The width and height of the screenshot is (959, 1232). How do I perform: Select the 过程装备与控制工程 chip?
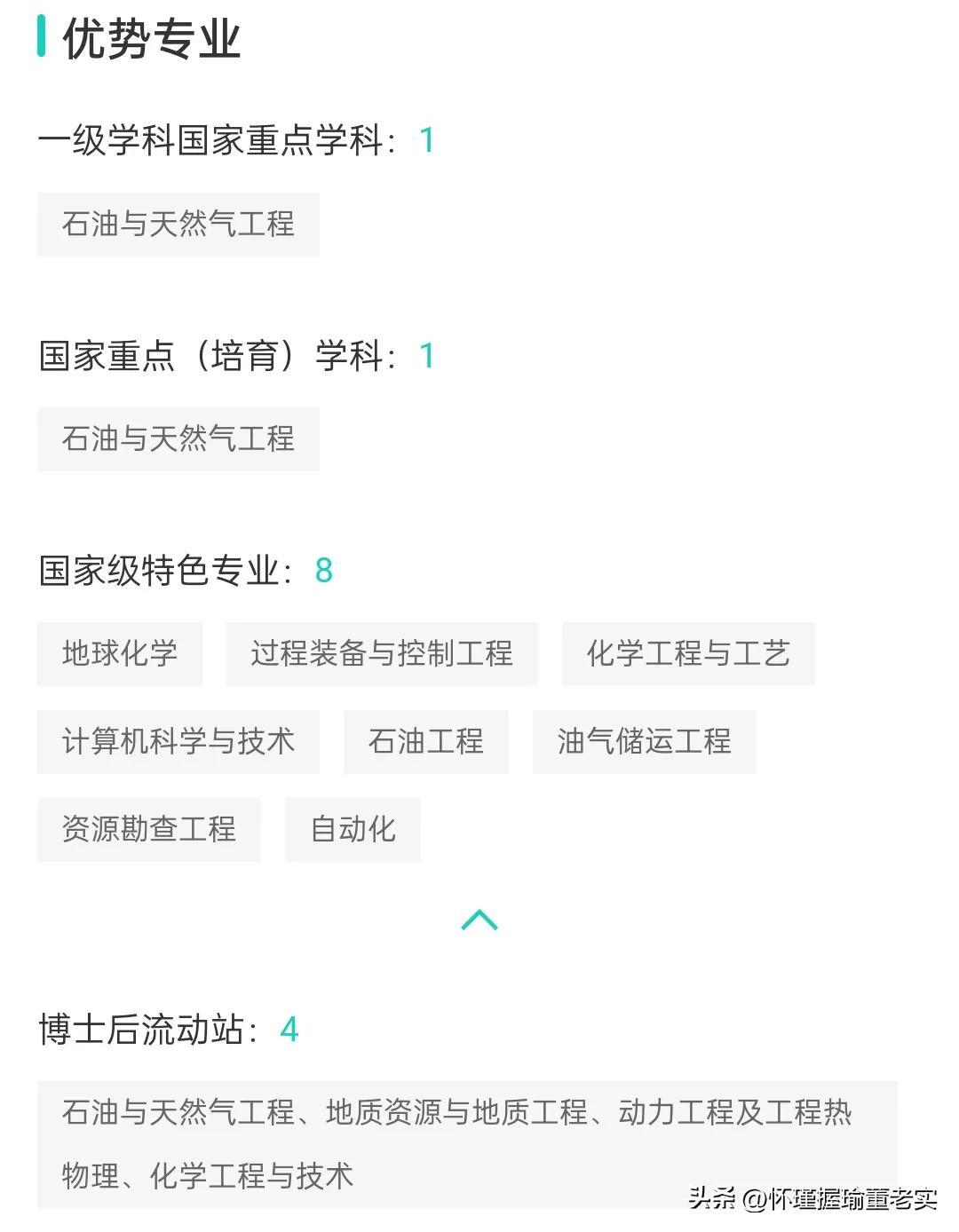tap(382, 654)
